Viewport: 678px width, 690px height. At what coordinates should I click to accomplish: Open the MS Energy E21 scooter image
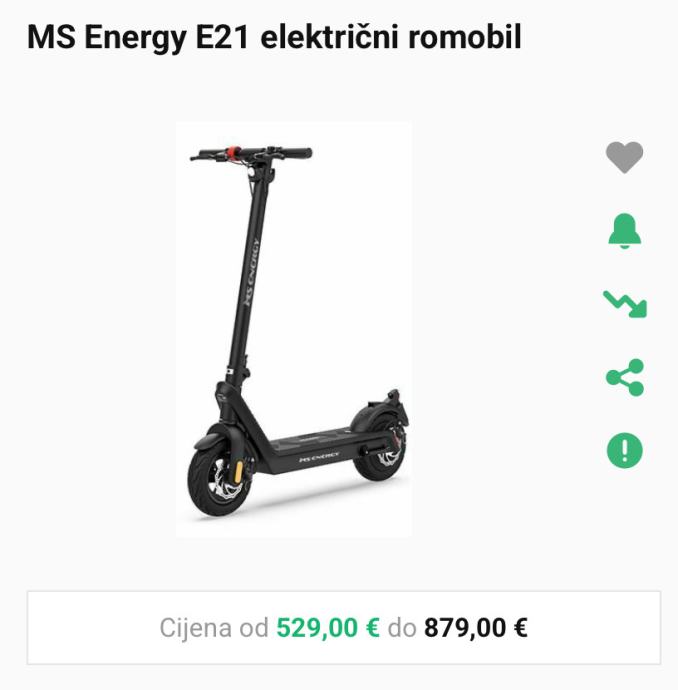(x=294, y=330)
